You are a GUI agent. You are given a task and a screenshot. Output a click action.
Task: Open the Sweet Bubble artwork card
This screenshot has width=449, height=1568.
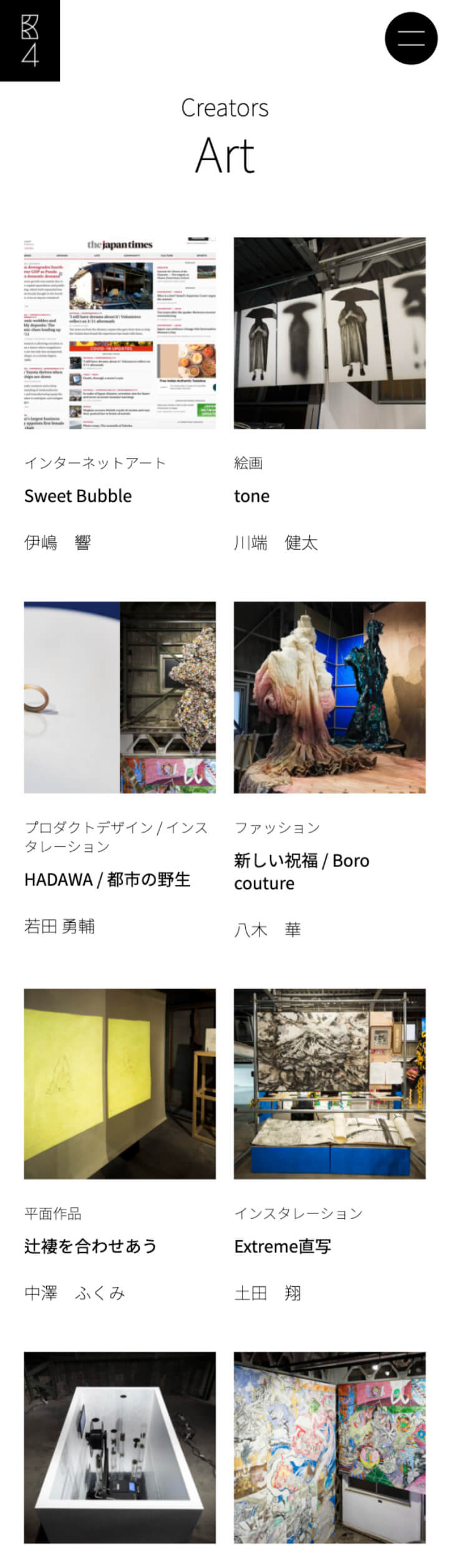120,333
